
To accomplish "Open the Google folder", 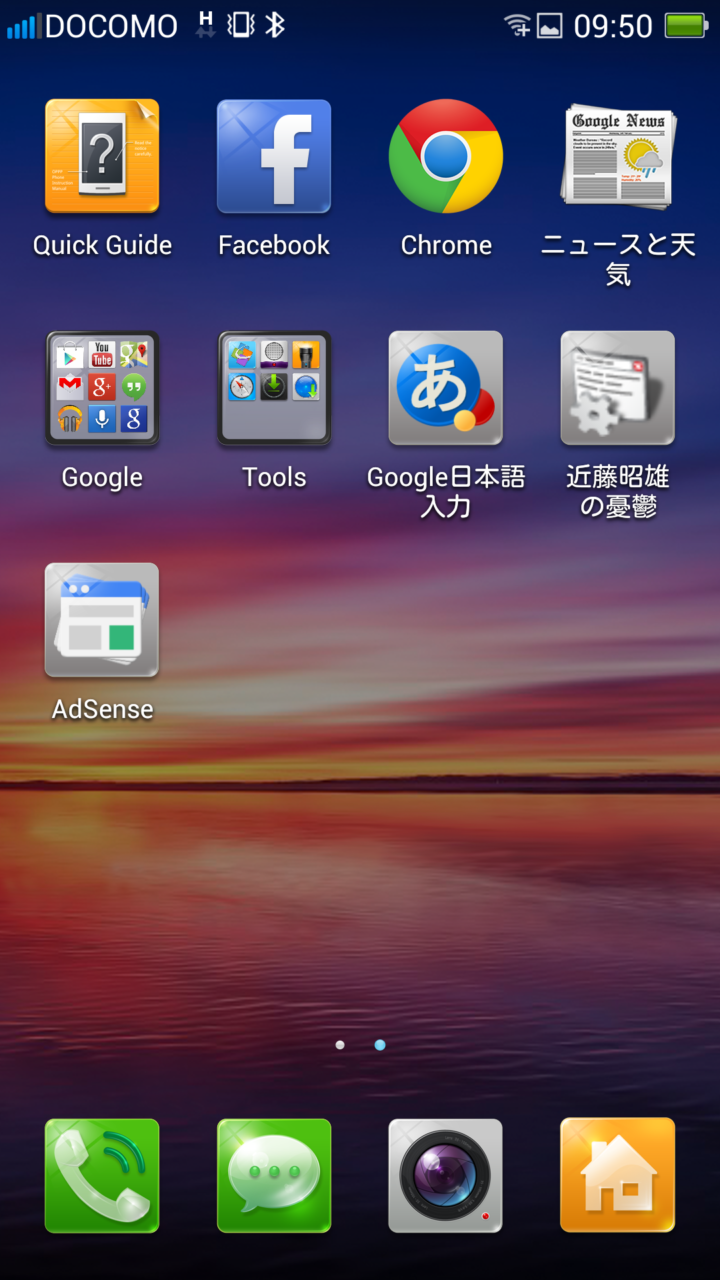I will (102, 389).
